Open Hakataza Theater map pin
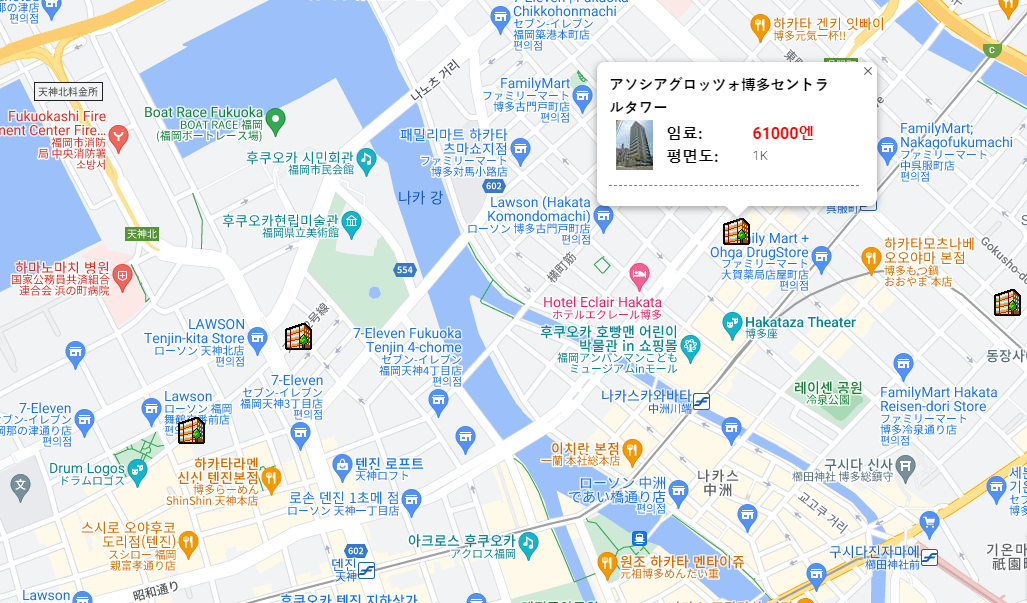Screen dimensions: 1027x603 [732, 323]
